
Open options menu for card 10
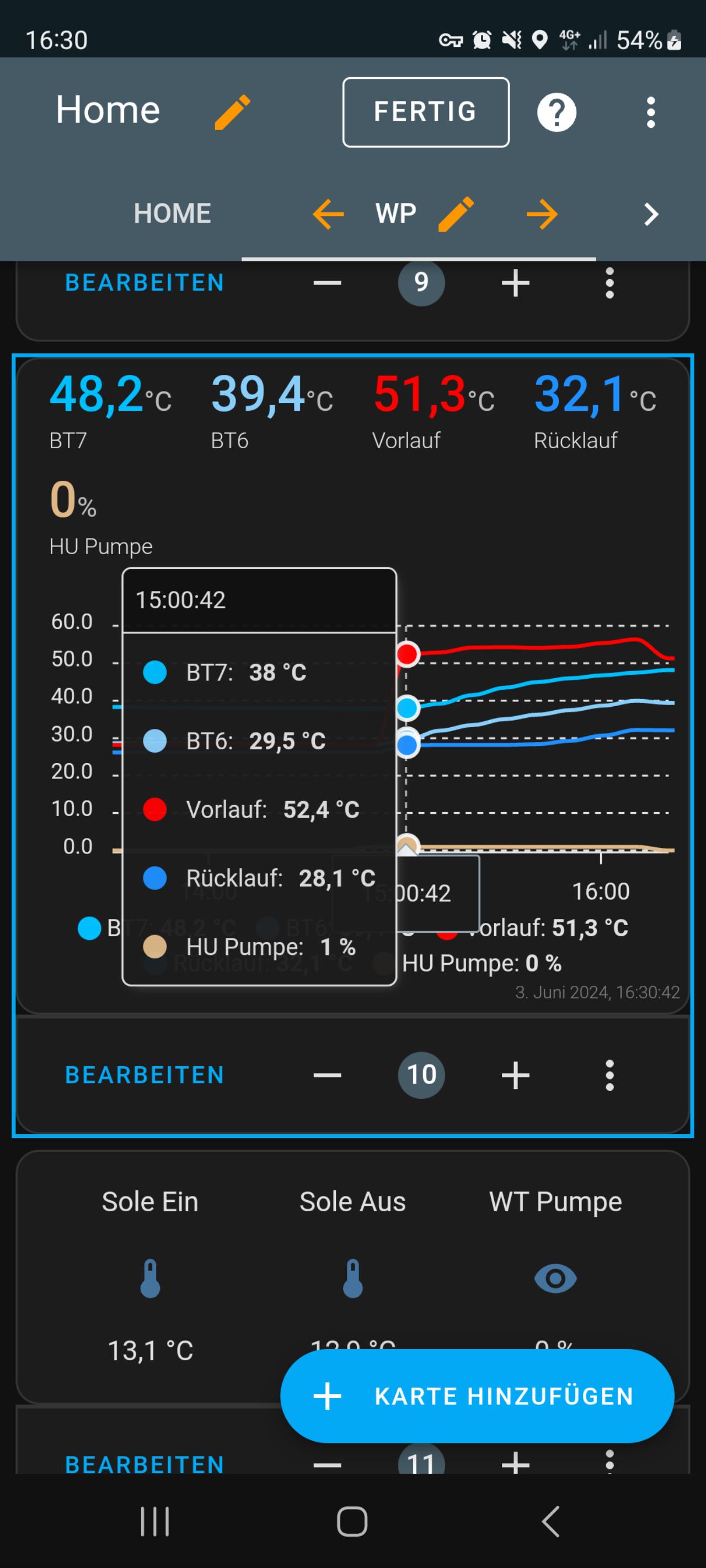[609, 1075]
